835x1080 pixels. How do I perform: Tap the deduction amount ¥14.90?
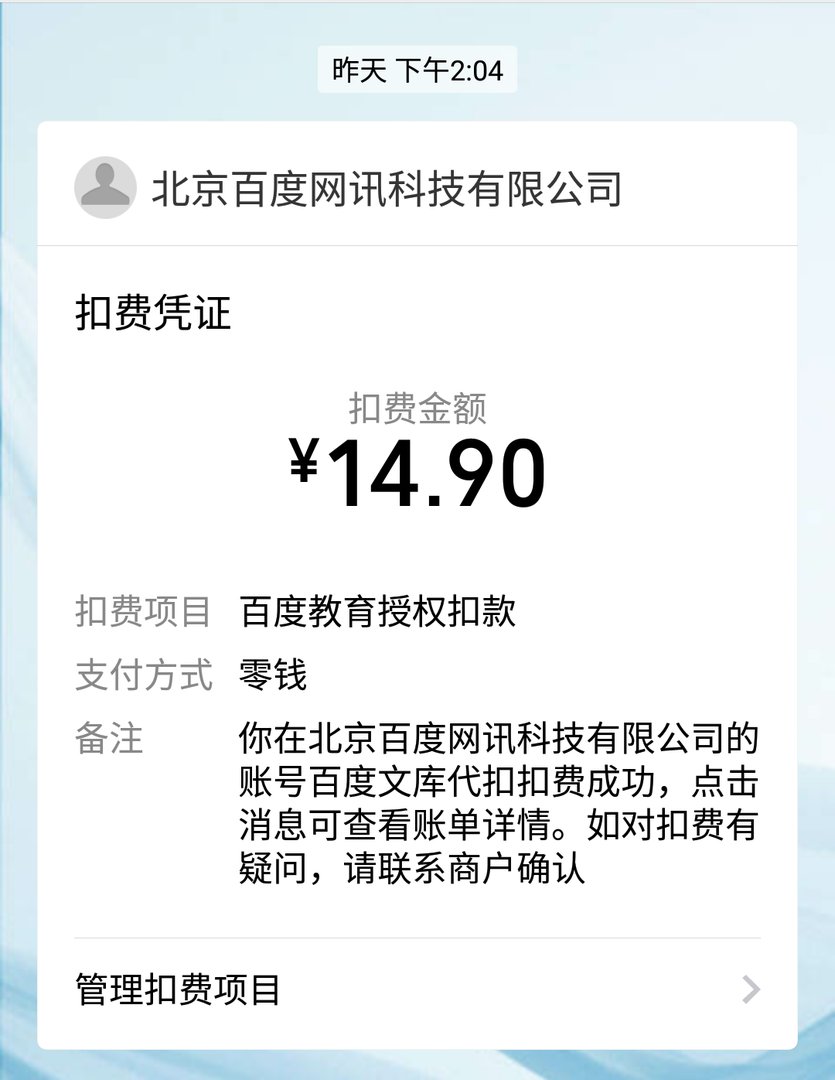point(417,472)
